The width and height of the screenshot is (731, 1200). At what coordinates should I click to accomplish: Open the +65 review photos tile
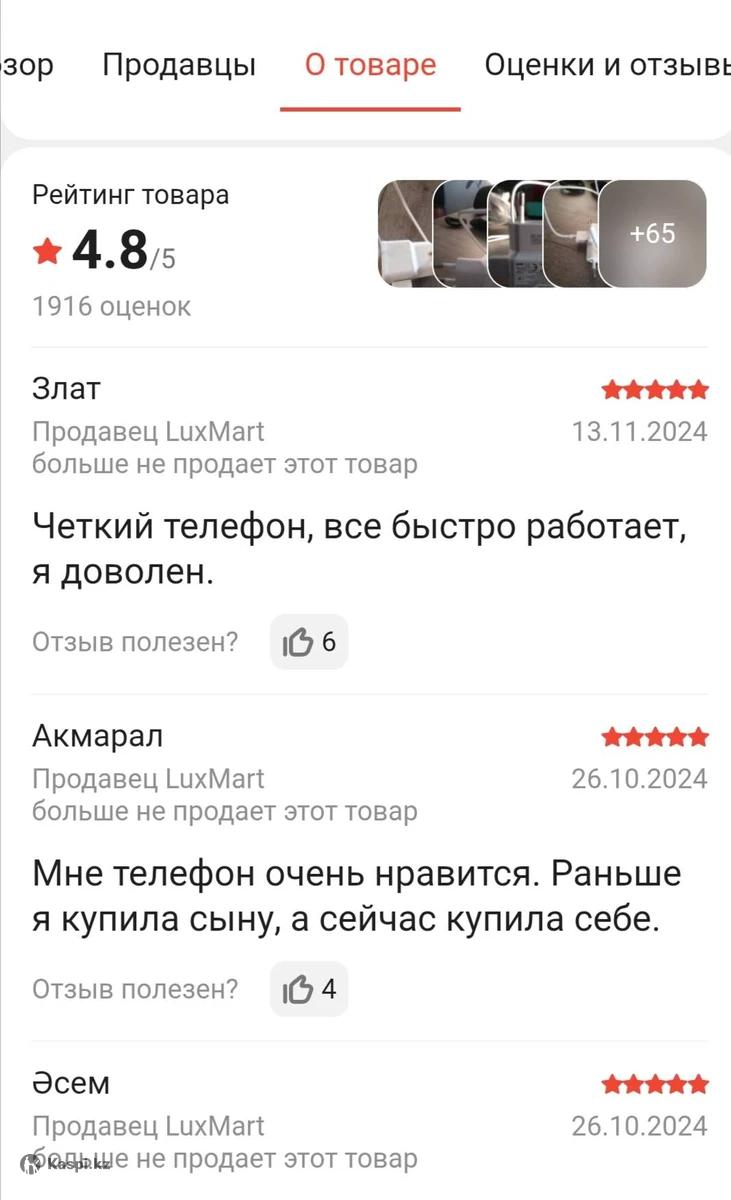click(x=653, y=234)
